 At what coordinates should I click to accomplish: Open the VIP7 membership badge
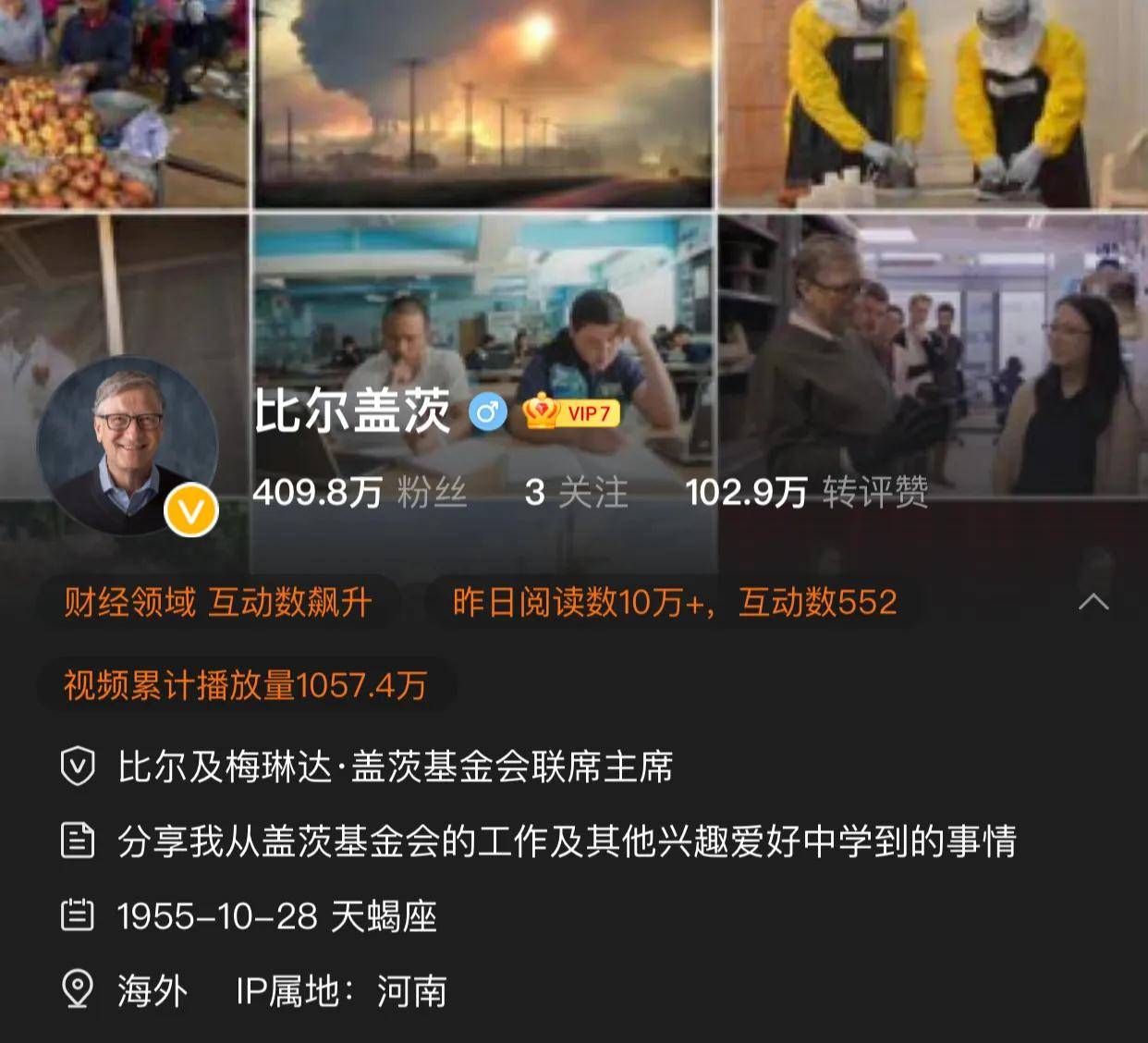pyautogui.click(x=570, y=412)
